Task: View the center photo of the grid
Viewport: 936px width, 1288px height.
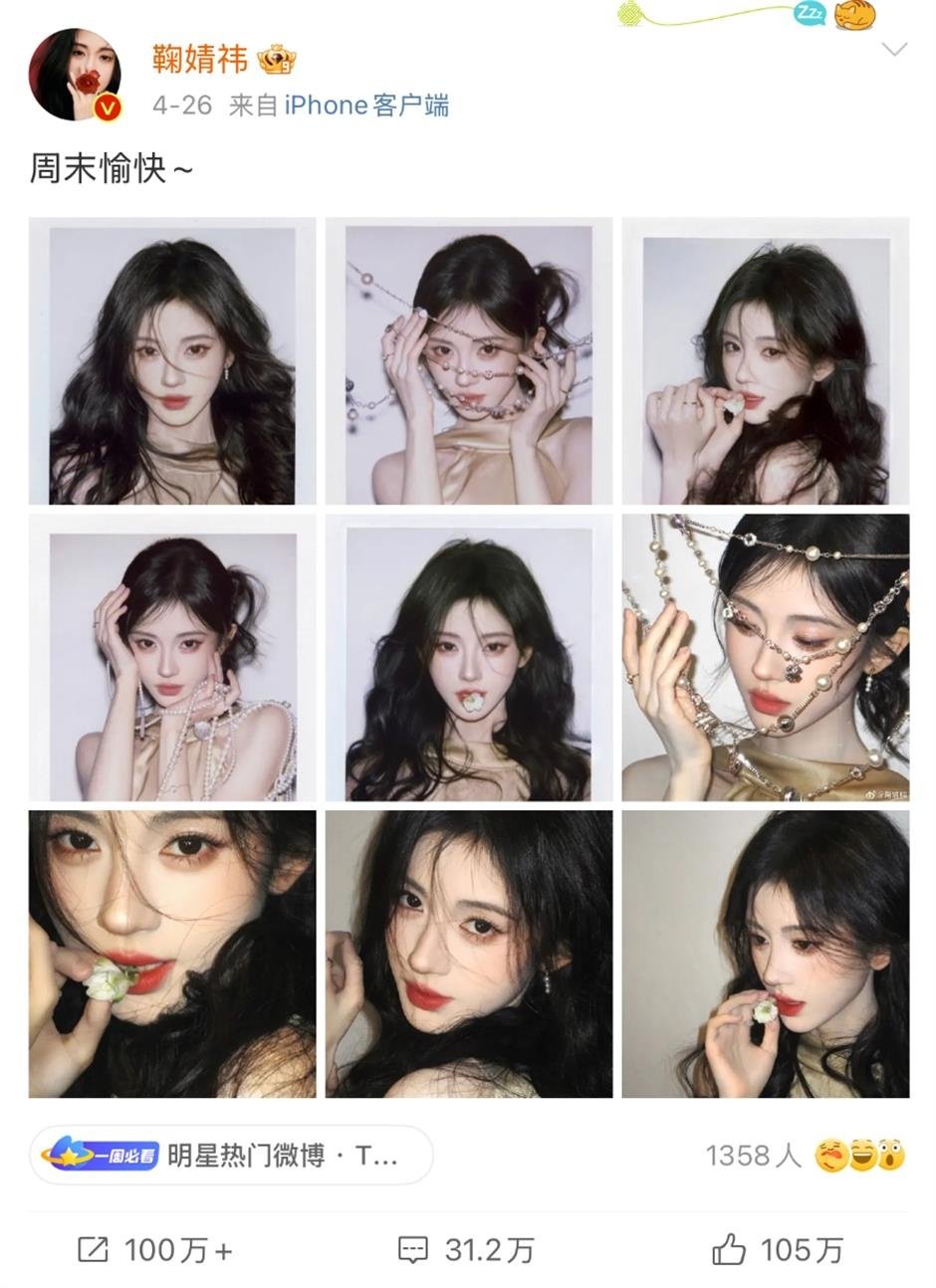Action: pos(468,657)
